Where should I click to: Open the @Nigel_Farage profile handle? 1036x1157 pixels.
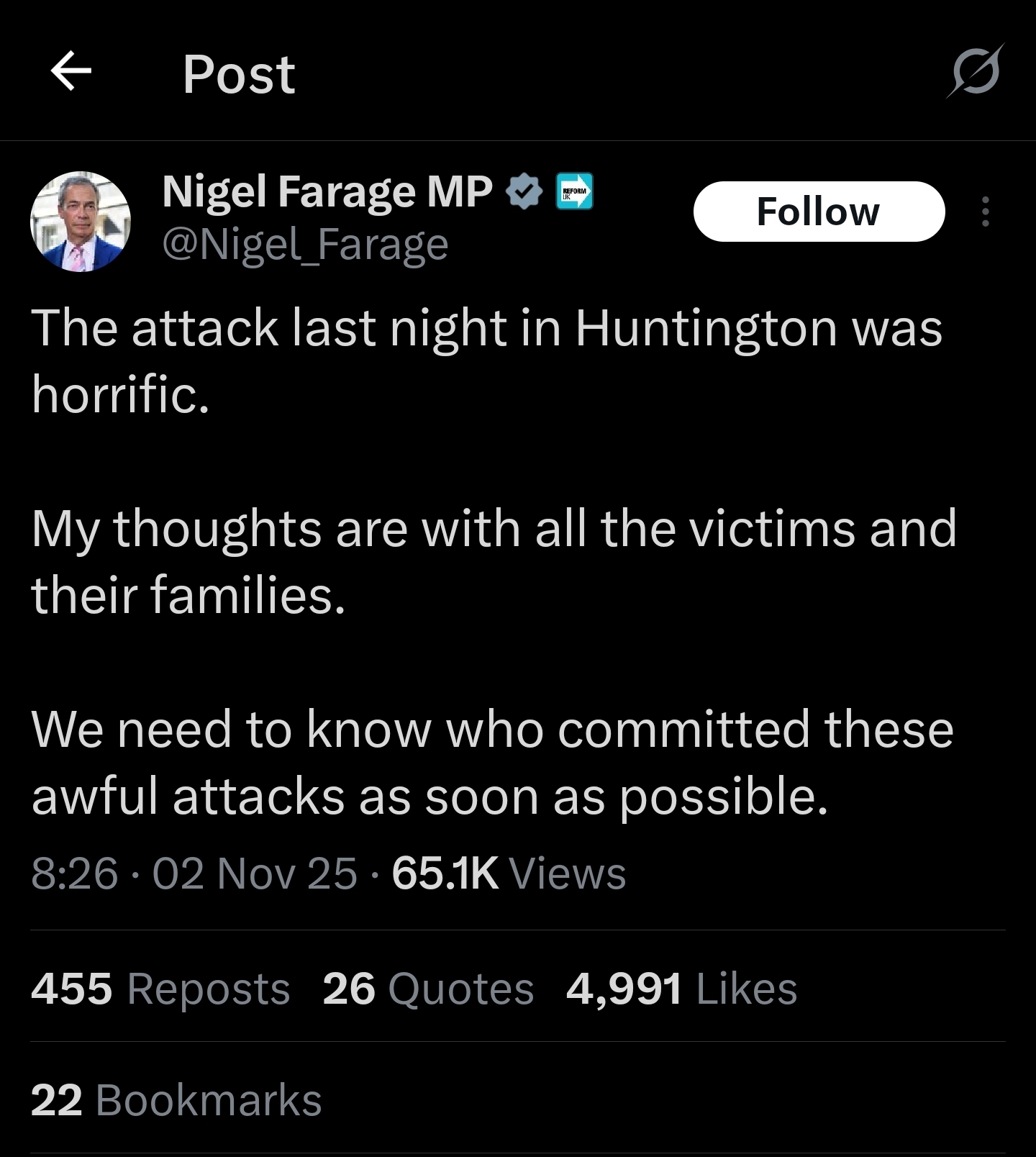305,245
